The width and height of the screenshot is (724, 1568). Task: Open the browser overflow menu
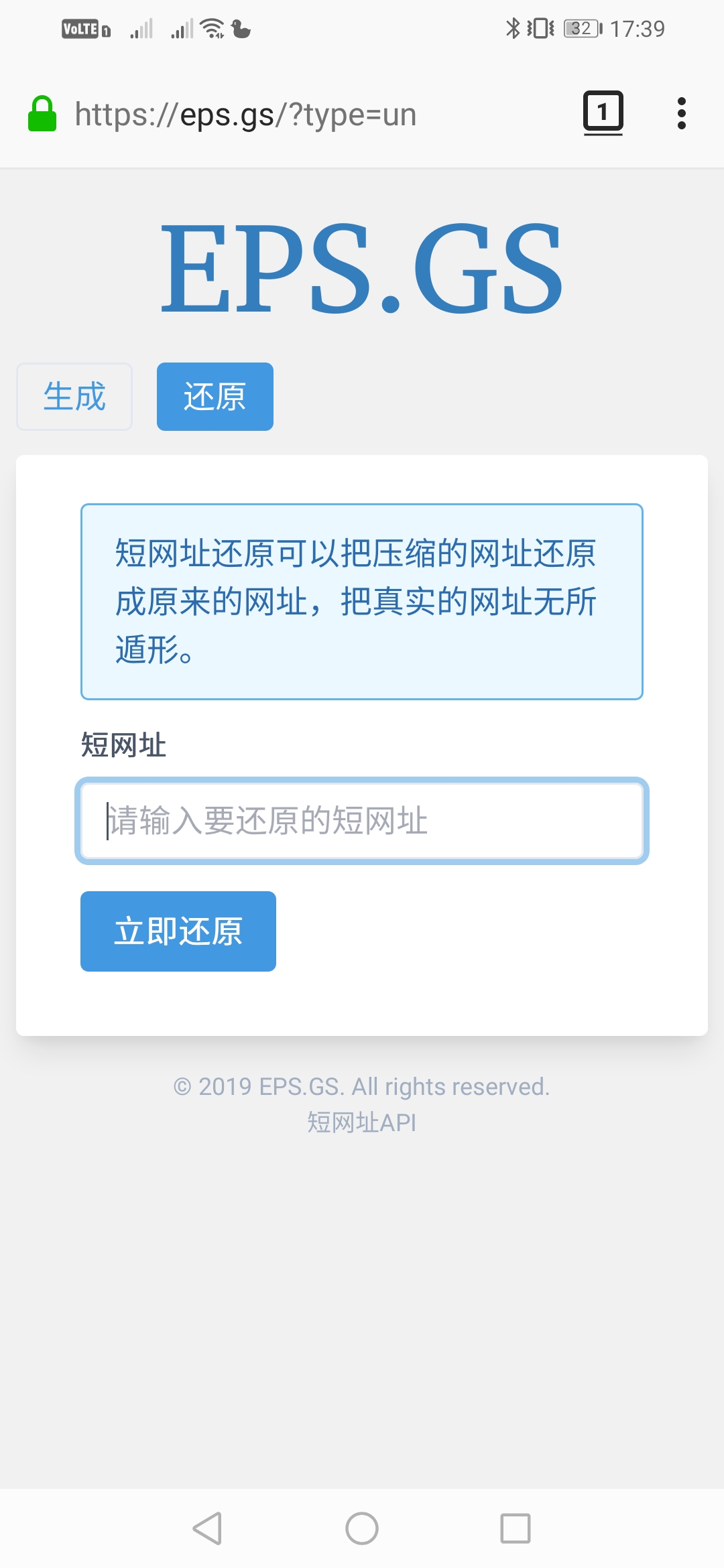[681, 113]
